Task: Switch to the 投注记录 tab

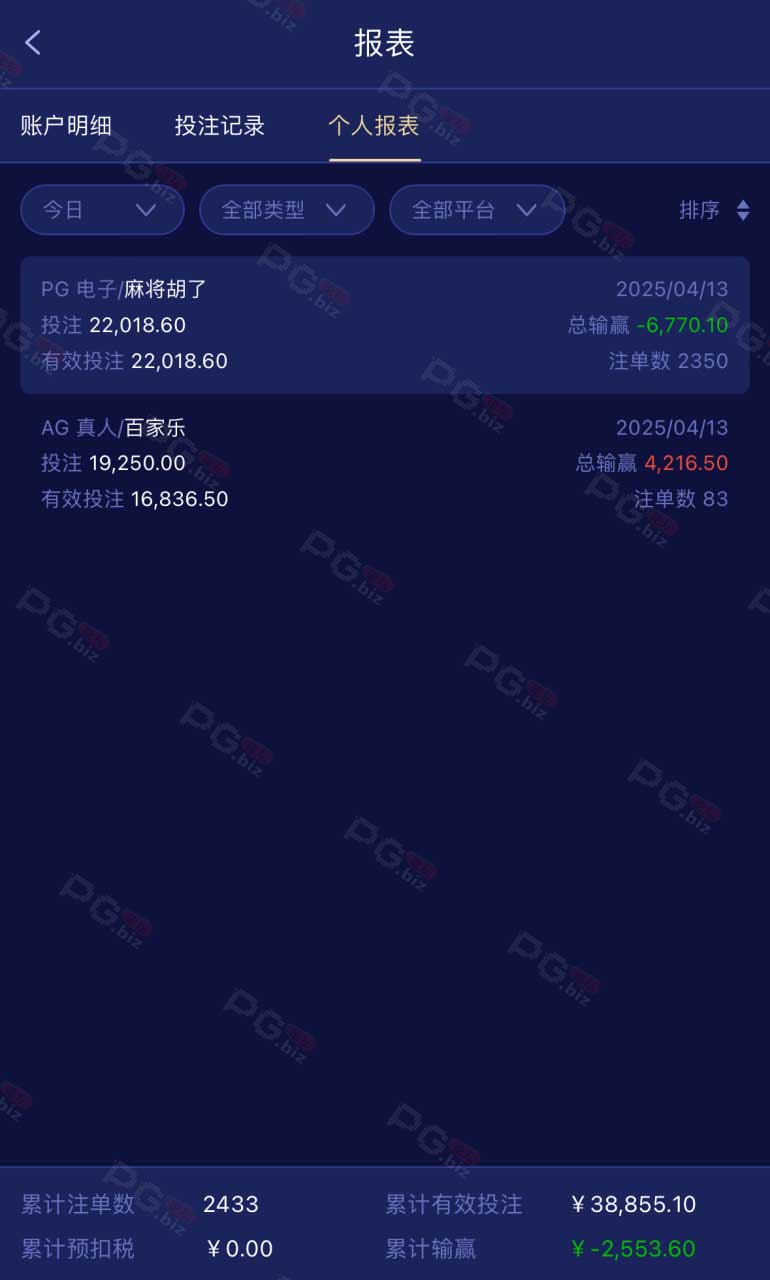Action: (220, 126)
